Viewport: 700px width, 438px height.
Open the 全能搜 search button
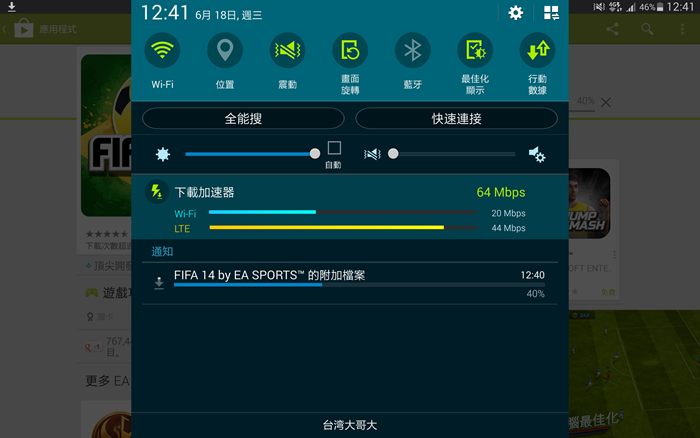[243, 119]
